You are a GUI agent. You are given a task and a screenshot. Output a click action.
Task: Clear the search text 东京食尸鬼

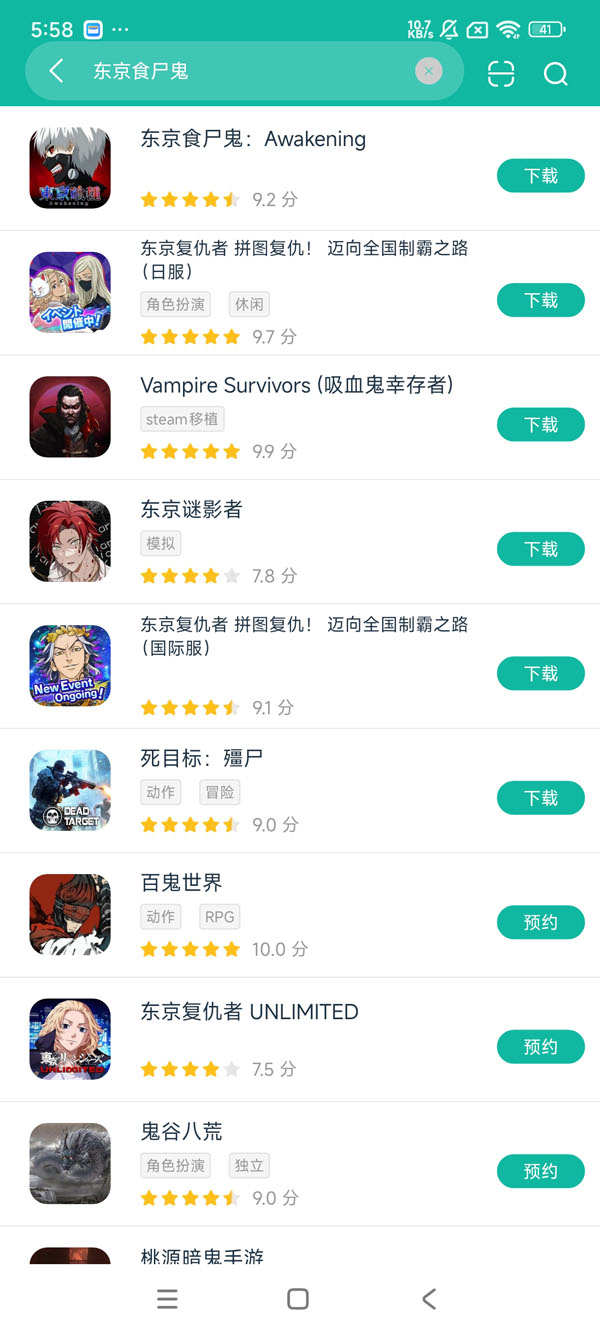pyautogui.click(x=428, y=71)
